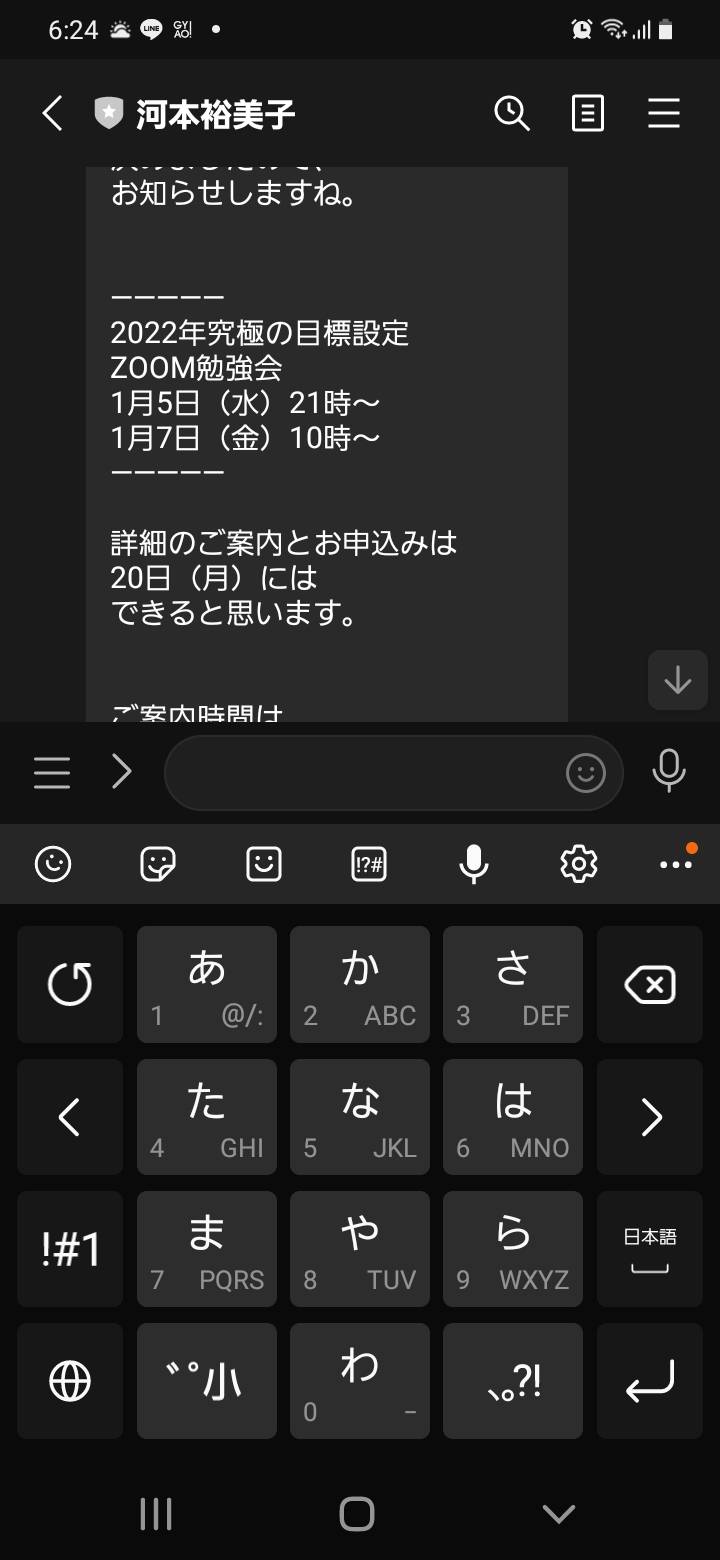This screenshot has height=1560, width=720.
Task: Tap the backspace key
Action: tap(650, 985)
